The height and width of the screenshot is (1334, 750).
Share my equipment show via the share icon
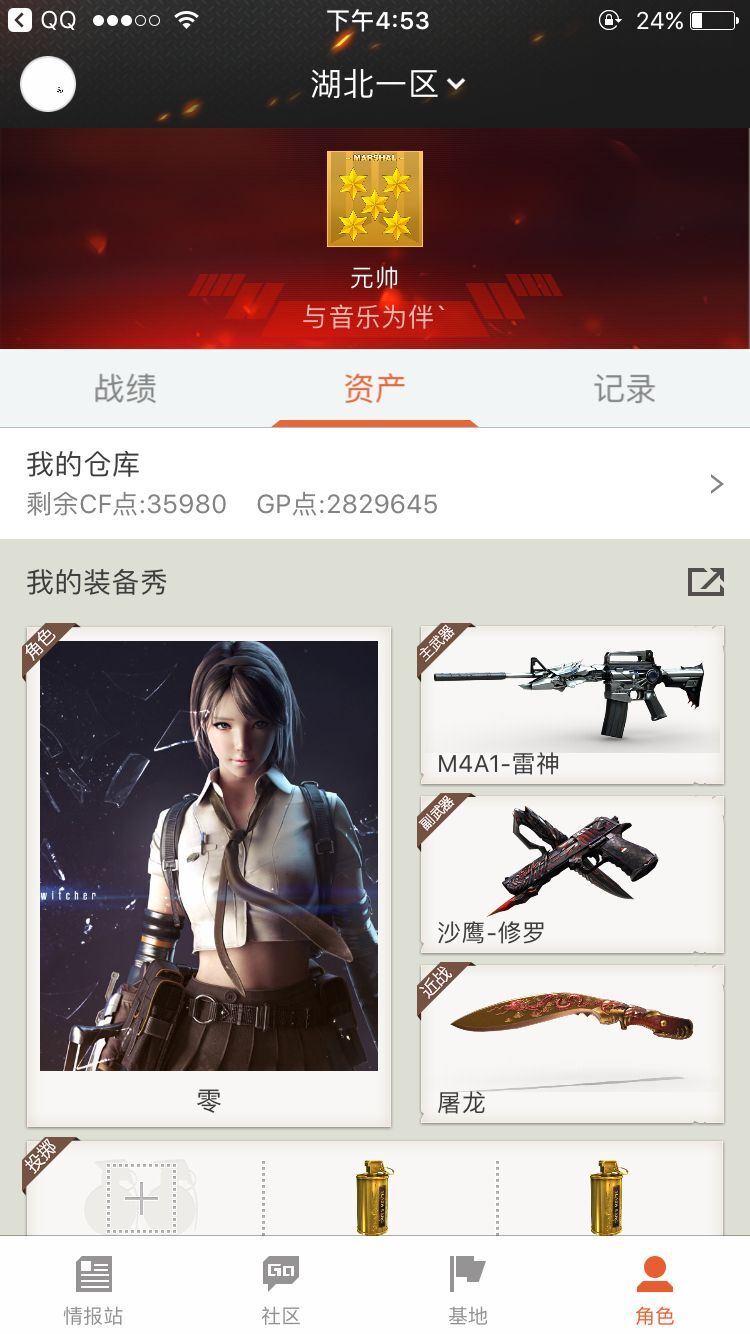706,582
